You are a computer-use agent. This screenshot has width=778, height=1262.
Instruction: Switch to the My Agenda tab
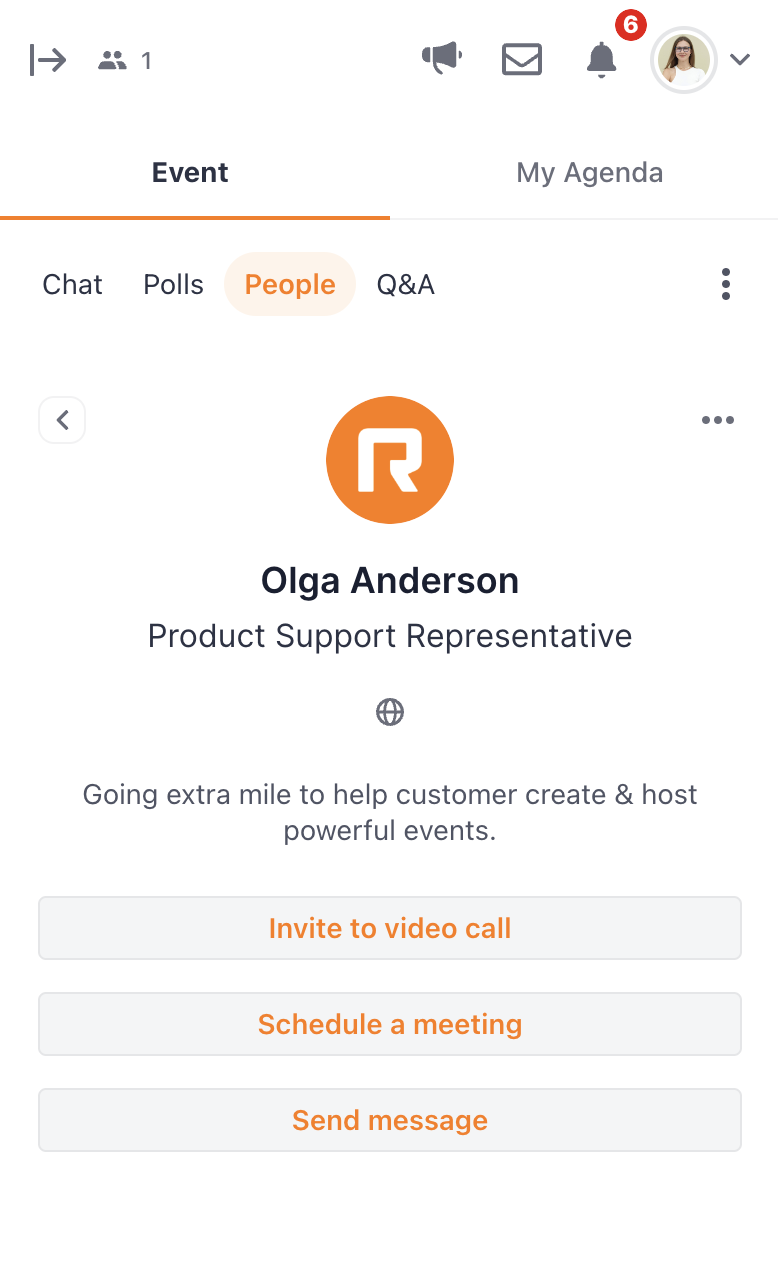pos(589,173)
